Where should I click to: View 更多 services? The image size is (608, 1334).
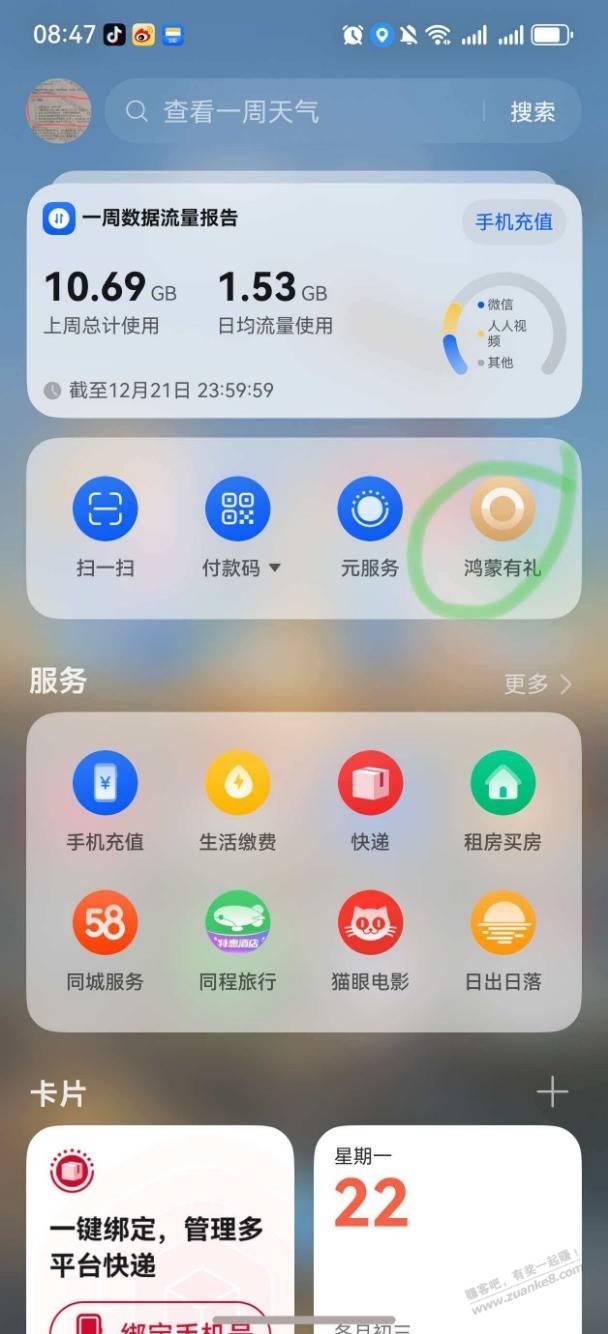point(537,684)
